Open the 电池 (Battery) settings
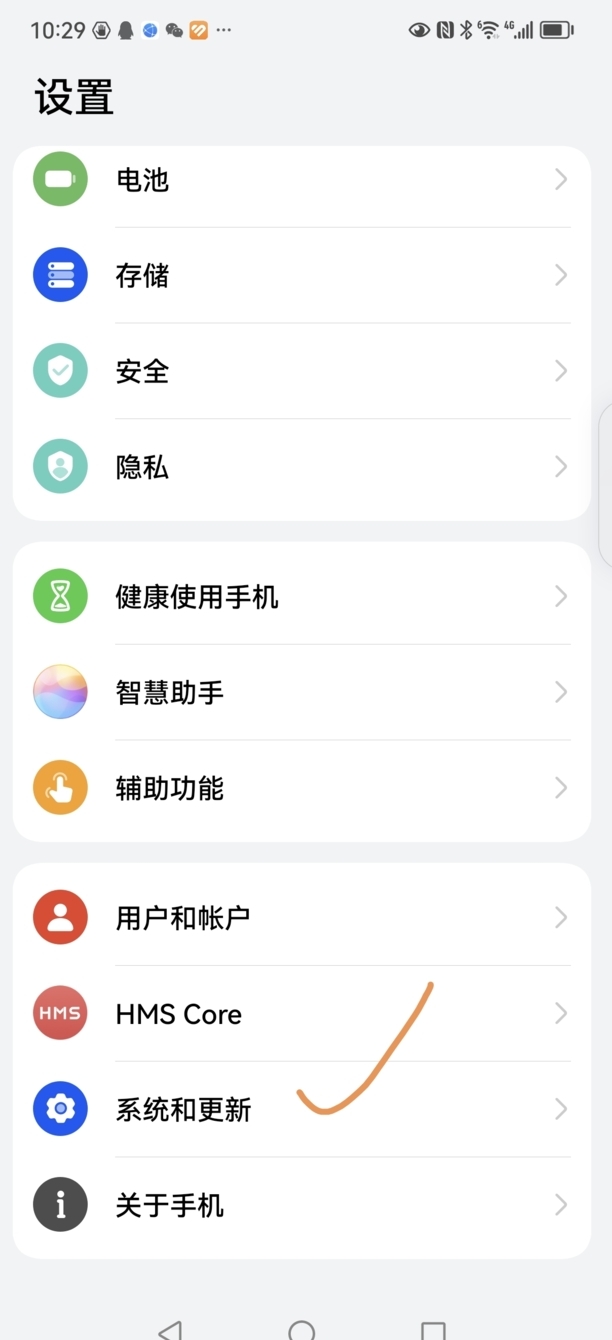This screenshot has height=1340, width=612. tap(300, 180)
